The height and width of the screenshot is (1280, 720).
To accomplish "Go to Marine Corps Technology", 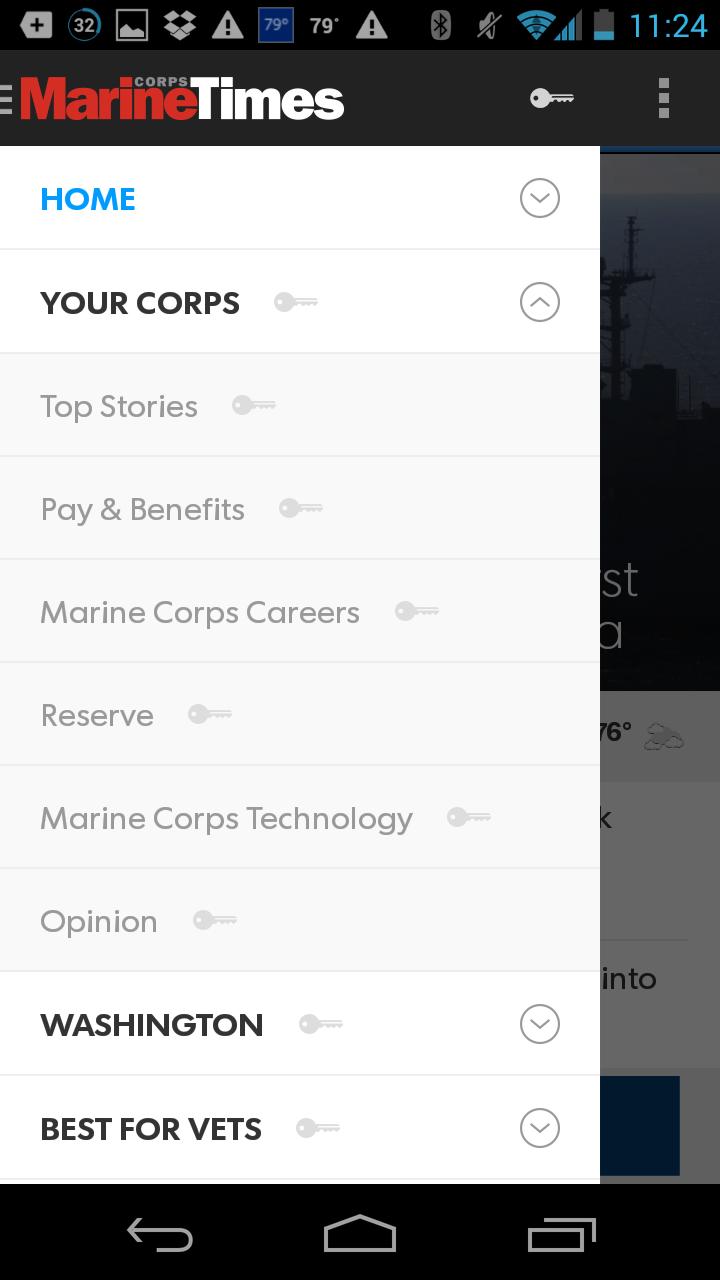I will [x=225, y=817].
